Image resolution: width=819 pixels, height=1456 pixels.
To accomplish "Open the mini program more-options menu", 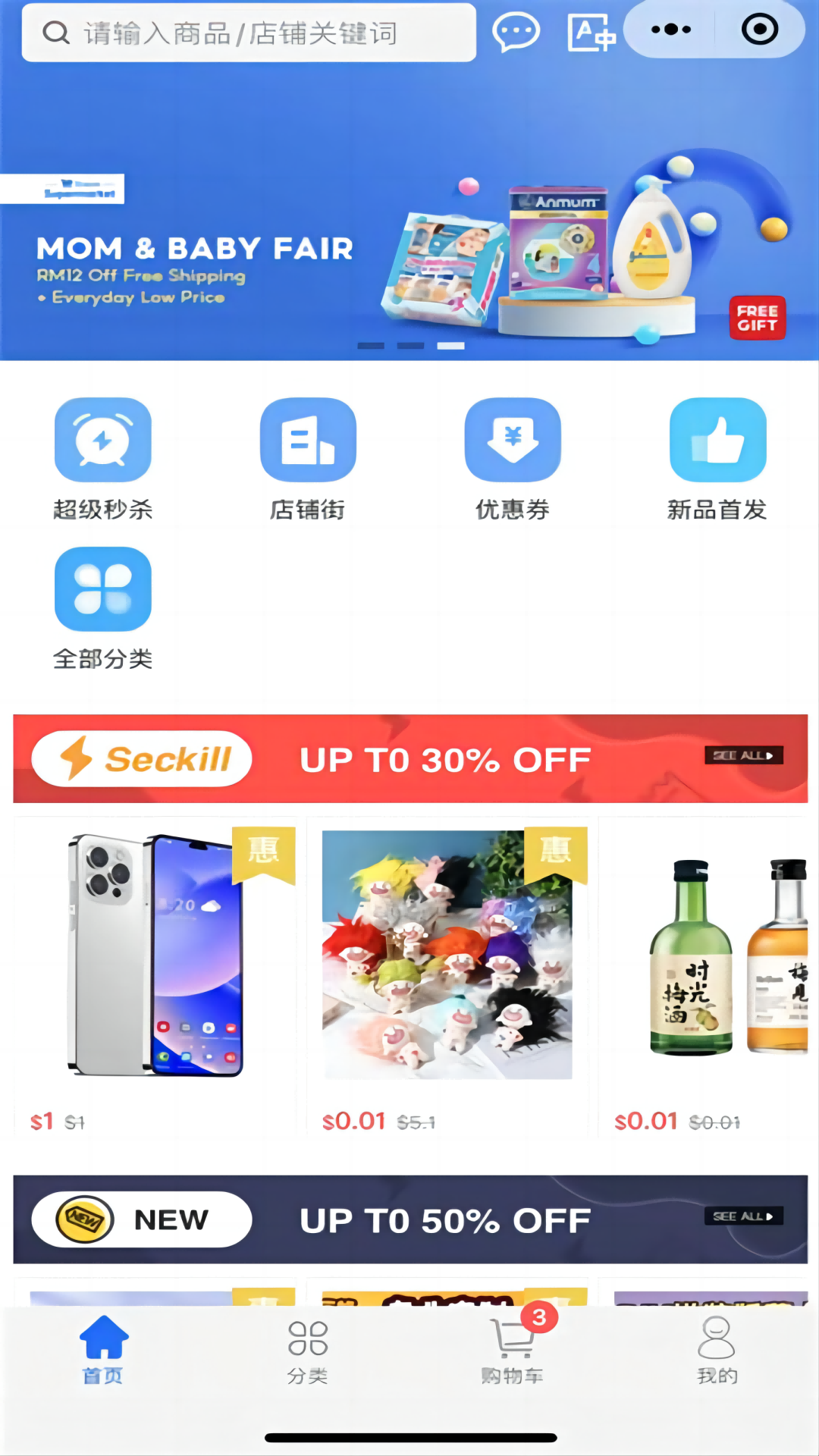I will point(671,30).
